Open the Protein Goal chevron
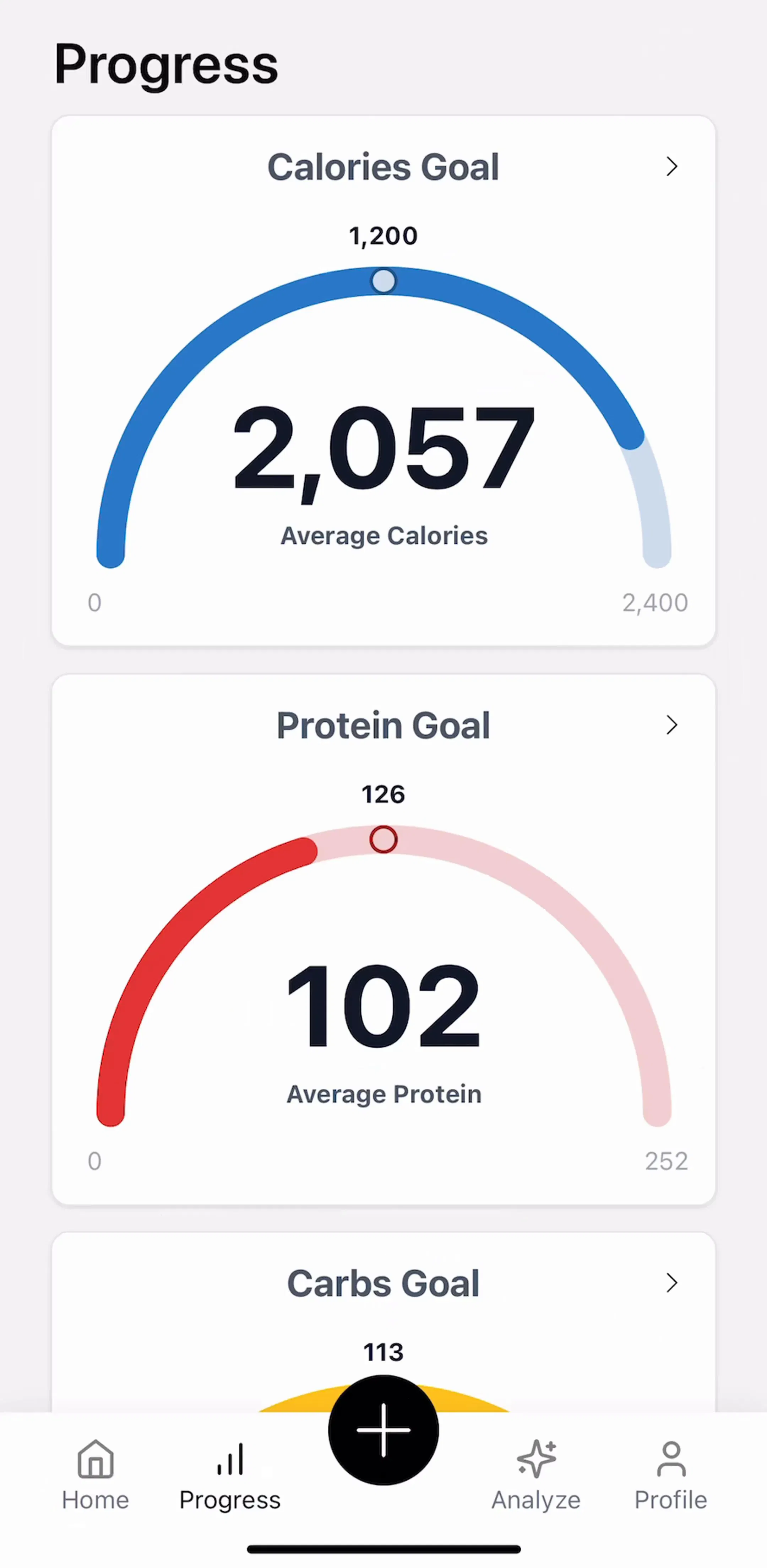 pyautogui.click(x=671, y=724)
